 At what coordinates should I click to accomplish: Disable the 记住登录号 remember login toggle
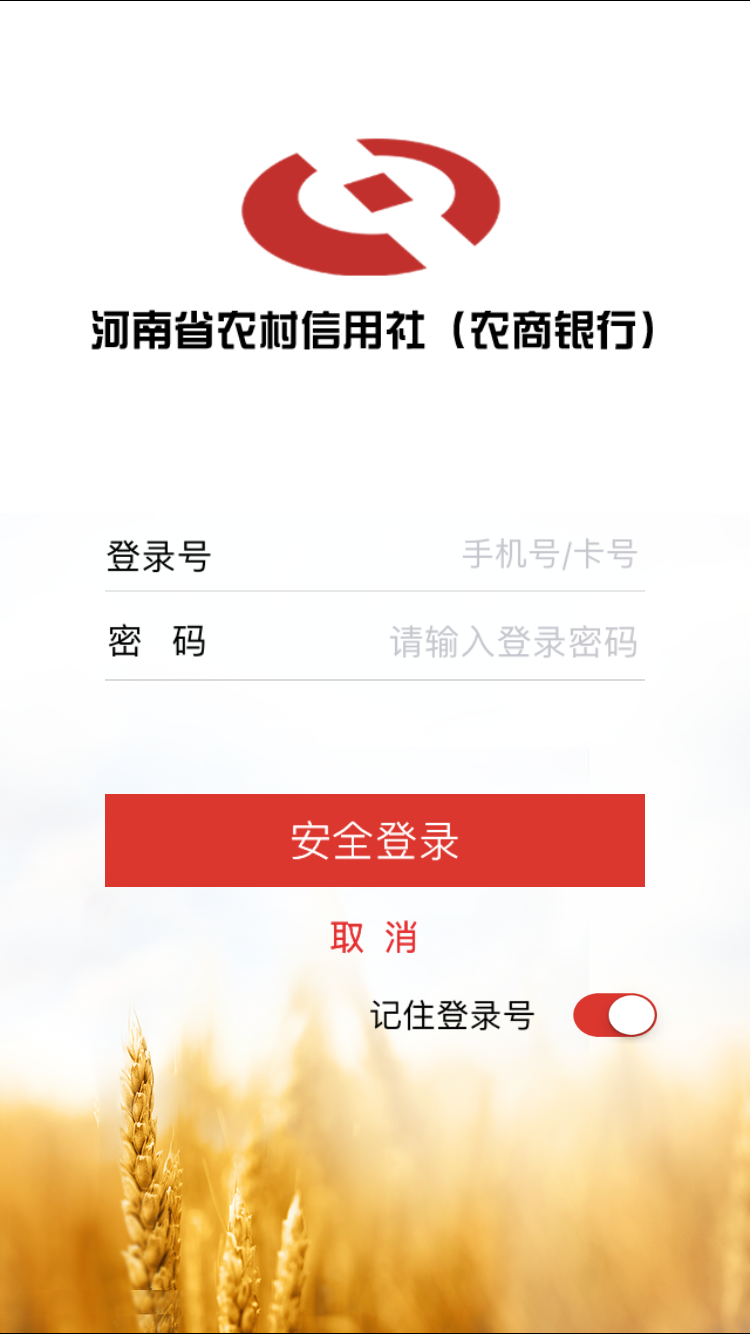tap(614, 1014)
